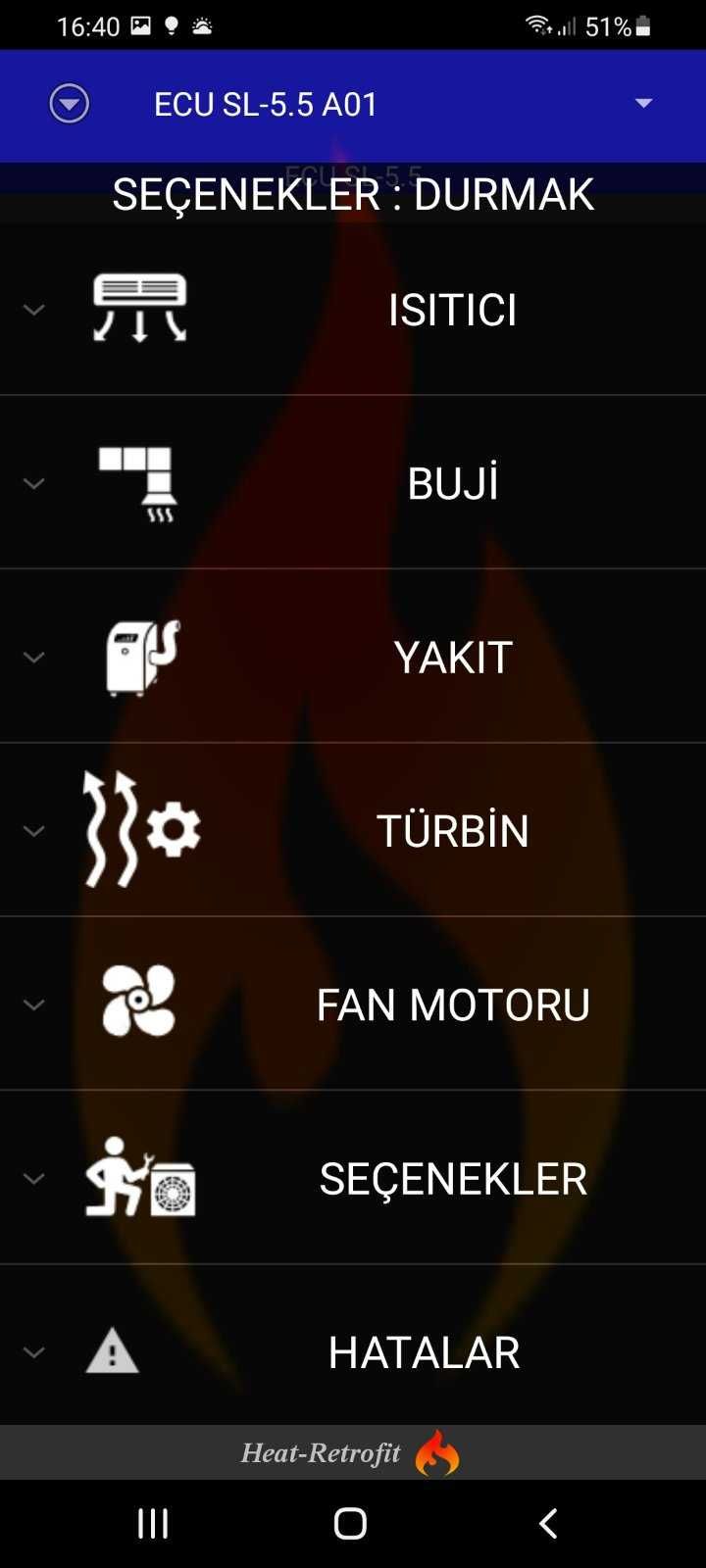This screenshot has width=706, height=1568.
Task: Go back with the system back button
Action: tap(548, 1524)
